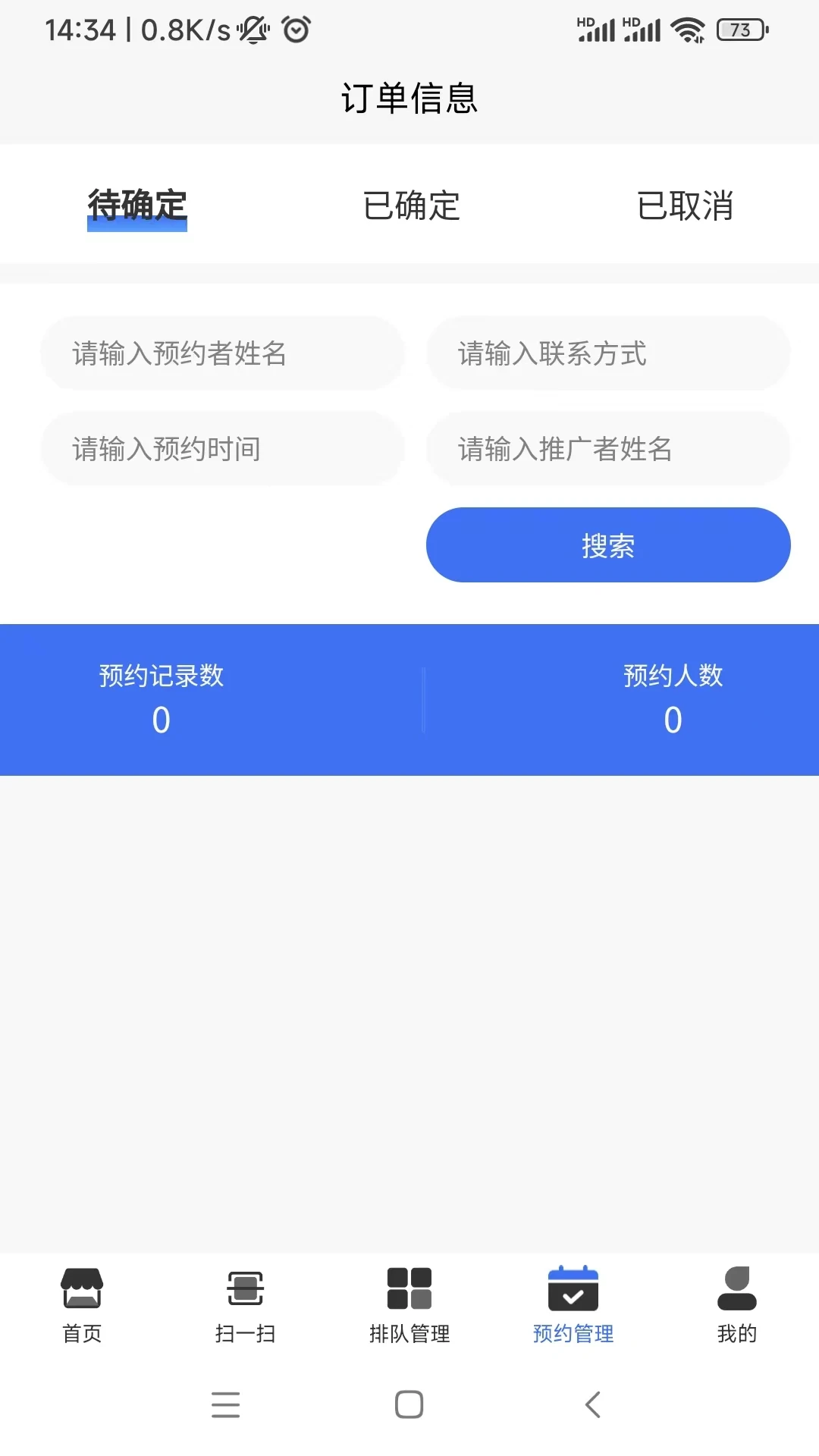Select the 待确定 tab
This screenshot has width=819, height=1456.
[x=136, y=206]
